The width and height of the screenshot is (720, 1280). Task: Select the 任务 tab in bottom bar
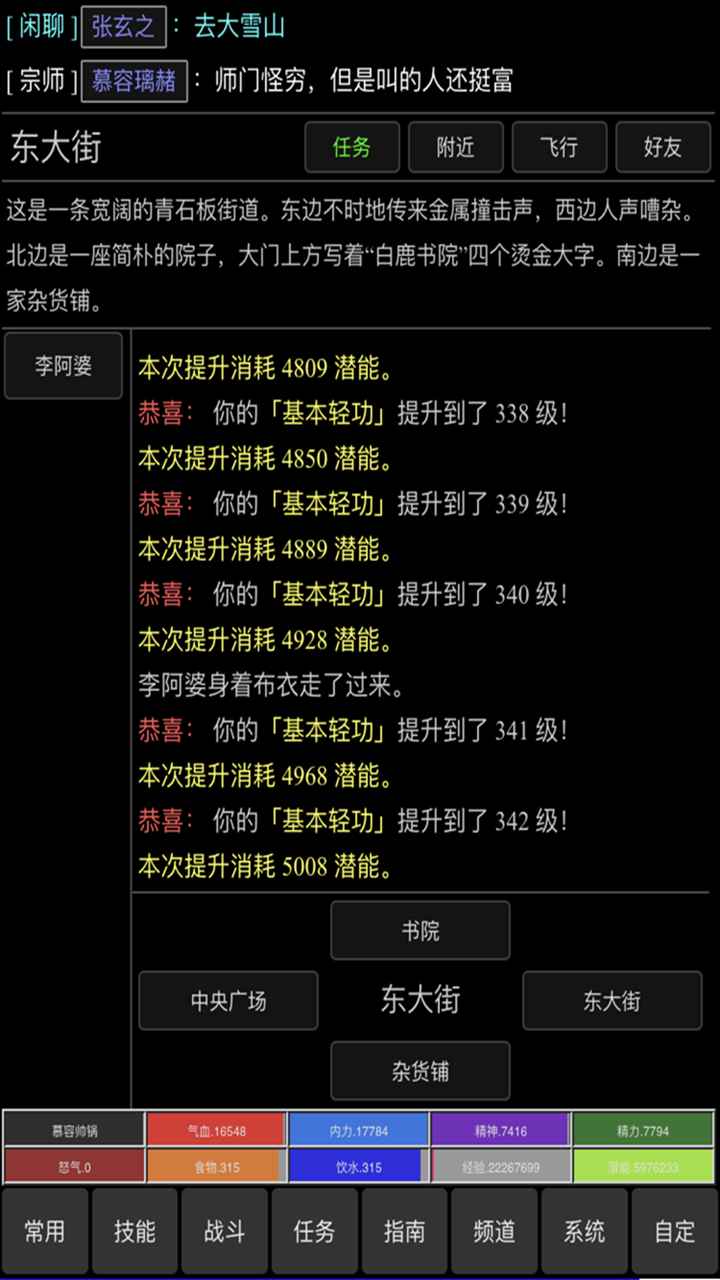(x=314, y=1231)
